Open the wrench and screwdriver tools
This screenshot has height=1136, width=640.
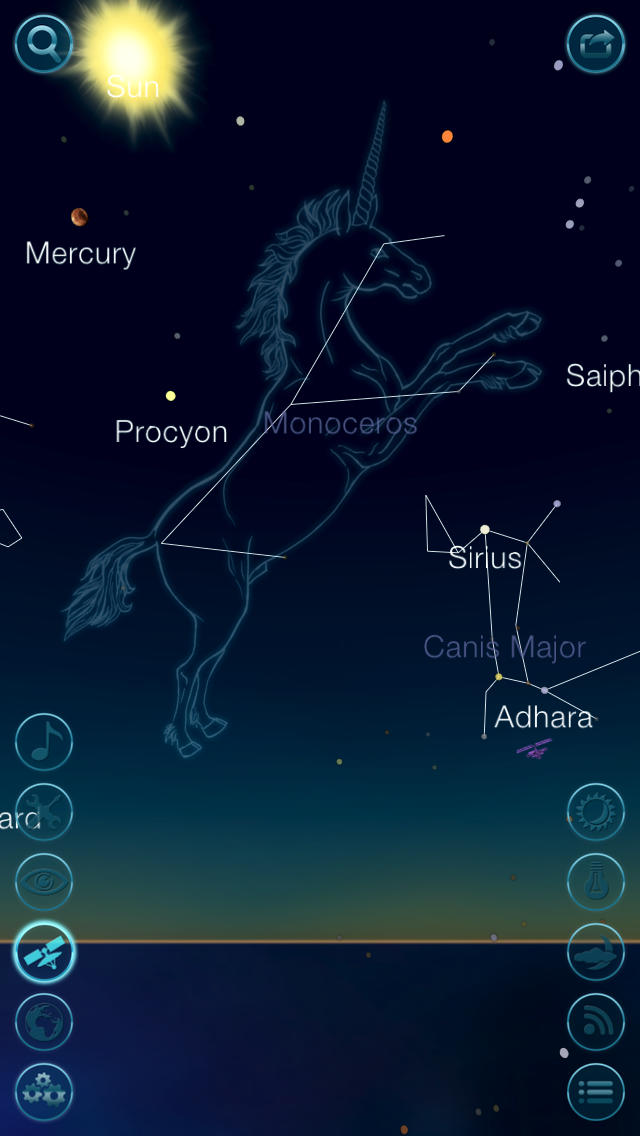[x=44, y=812]
